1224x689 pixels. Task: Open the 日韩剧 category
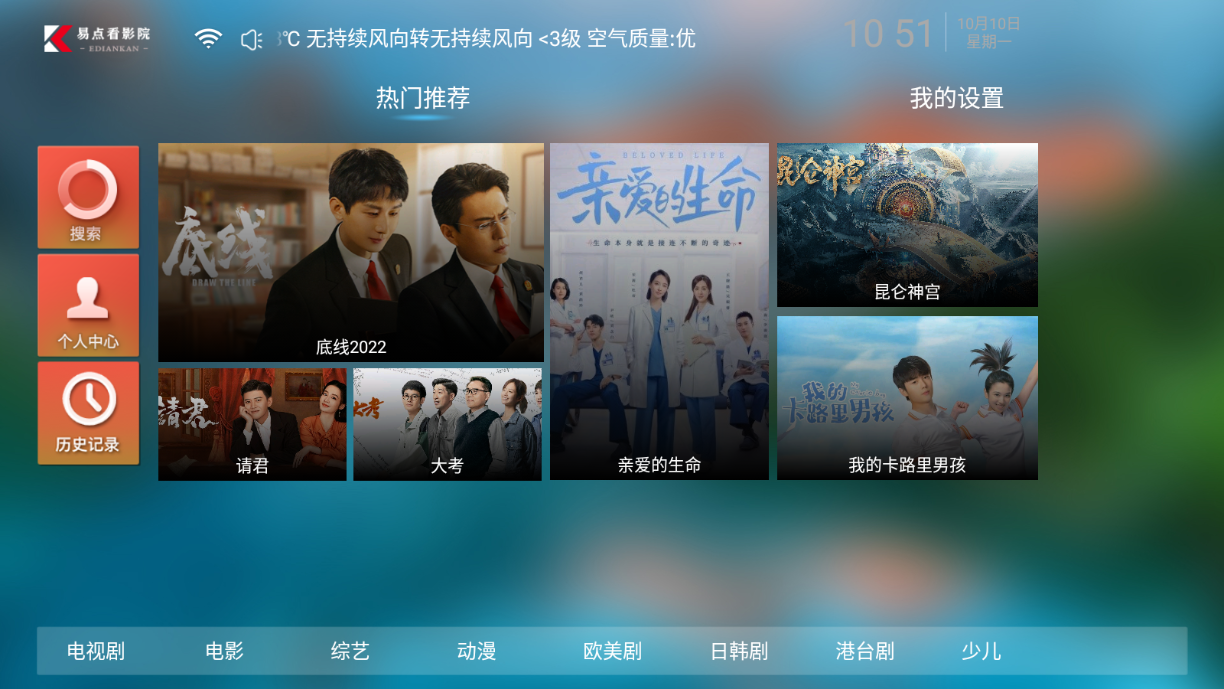pyautogui.click(x=739, y=652)
